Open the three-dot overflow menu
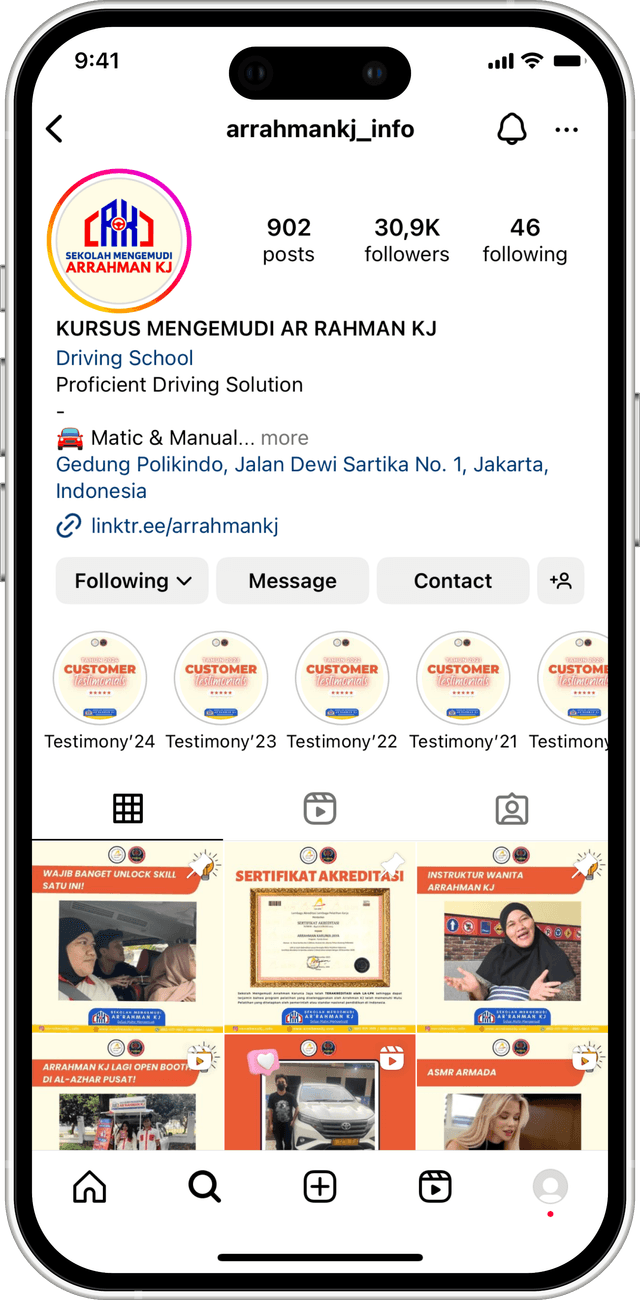Viewport: 640px width, 1300px height. (x=567, y=130)
